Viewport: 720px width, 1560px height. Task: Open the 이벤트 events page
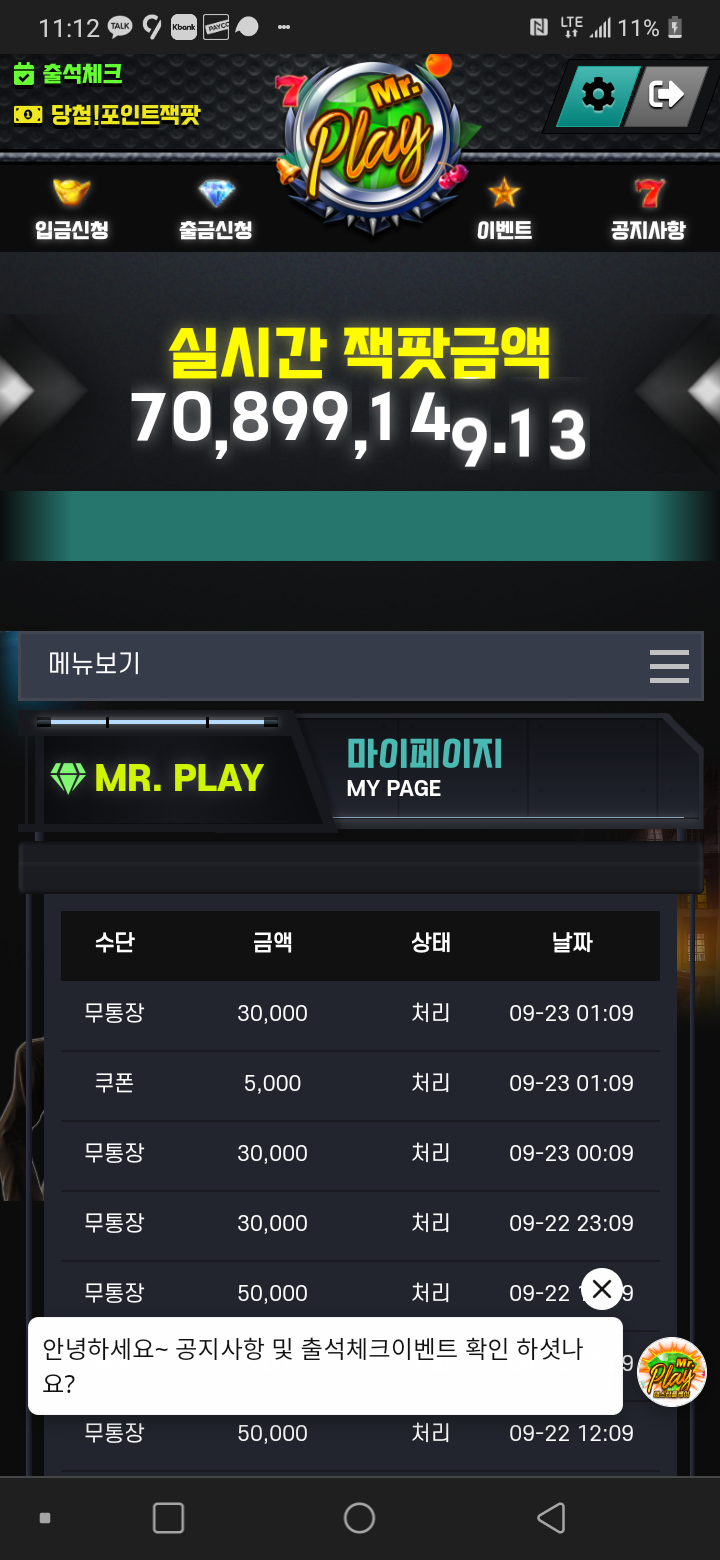tap(504, 208)
